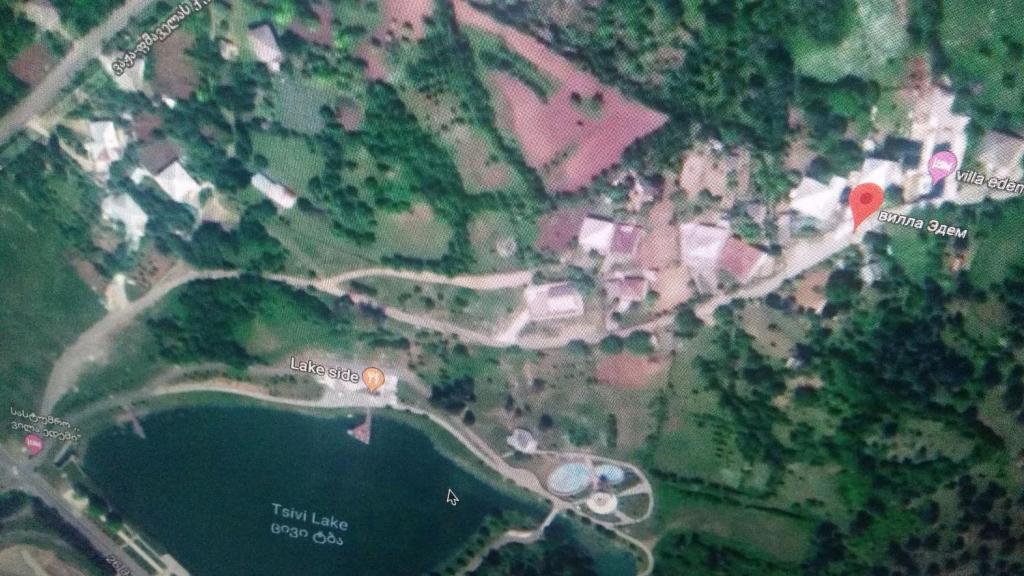Image resolution: width=1024 pixels, height=576 pixels.
Task: Open the pink hotel marker beside the lake road
Action: click(x=33, y=442)
